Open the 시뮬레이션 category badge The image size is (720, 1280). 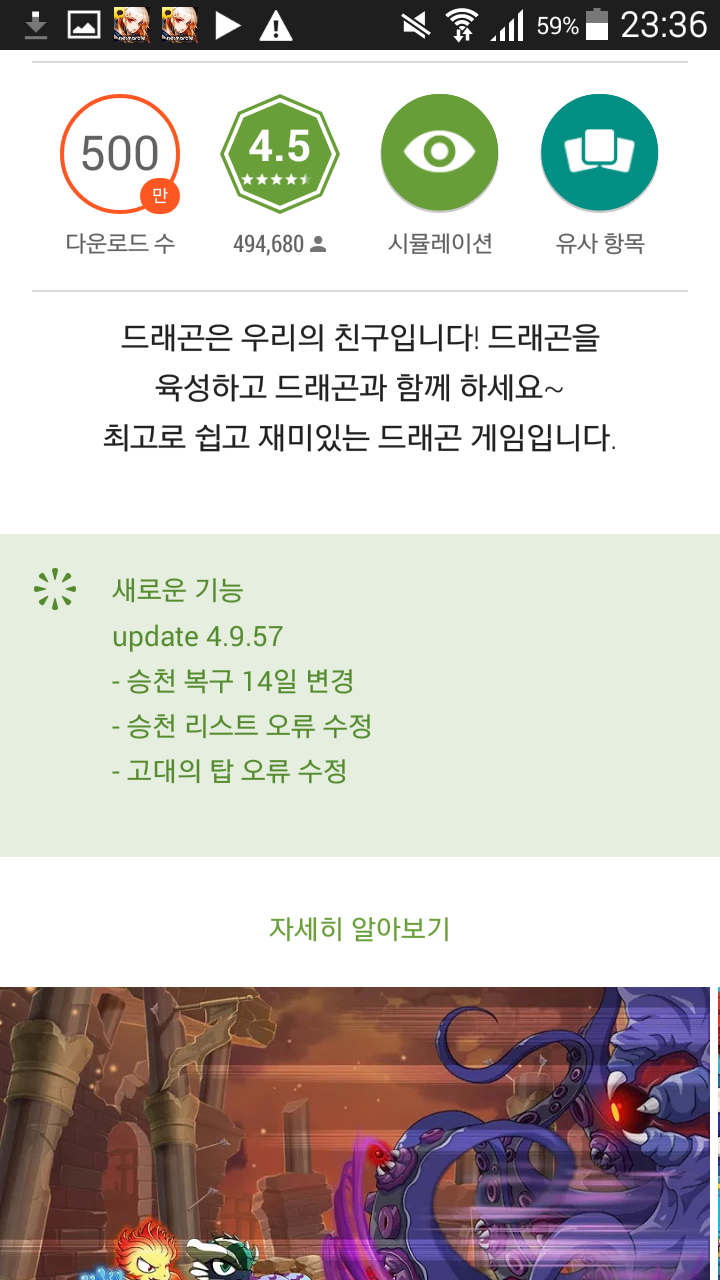[x=439, y=155]
